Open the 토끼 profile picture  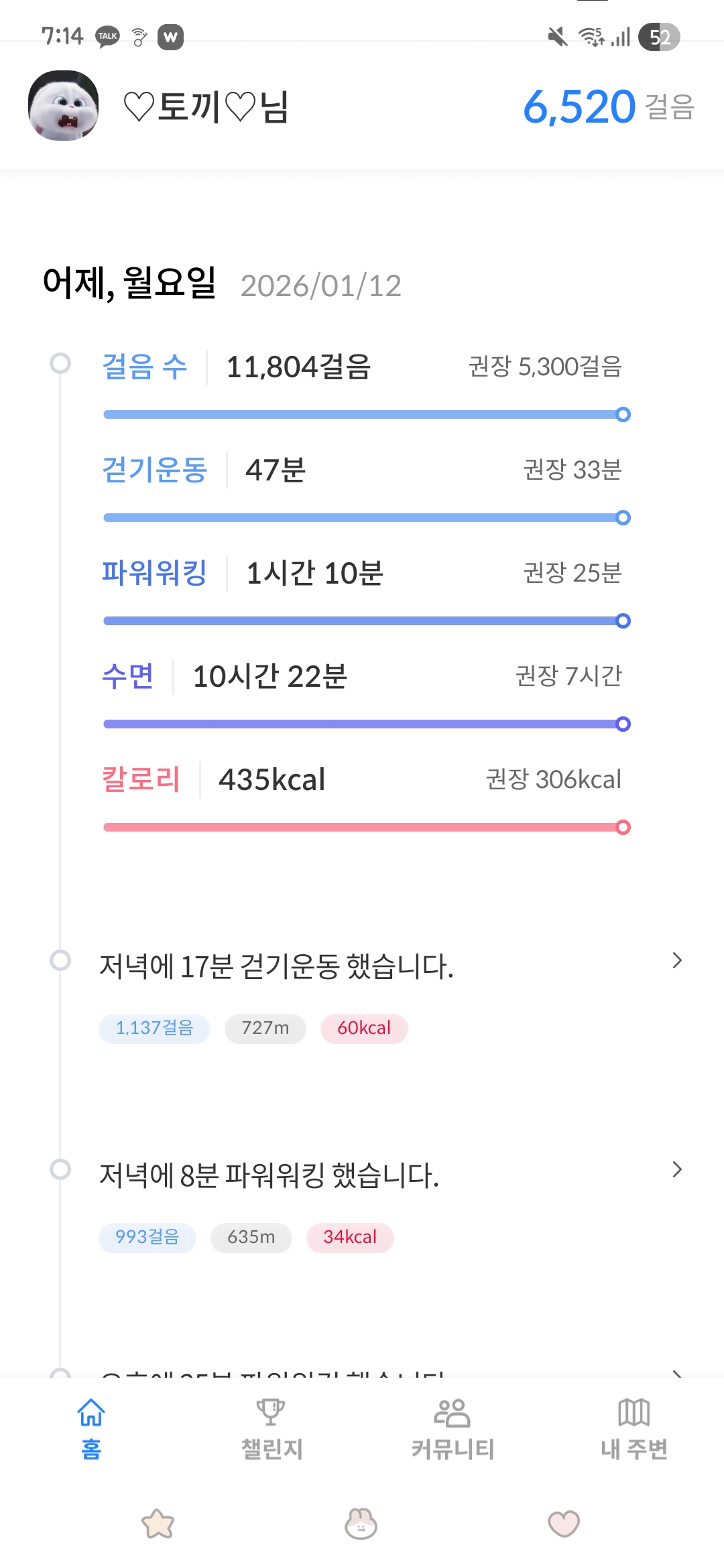click(x=64, y=106)
